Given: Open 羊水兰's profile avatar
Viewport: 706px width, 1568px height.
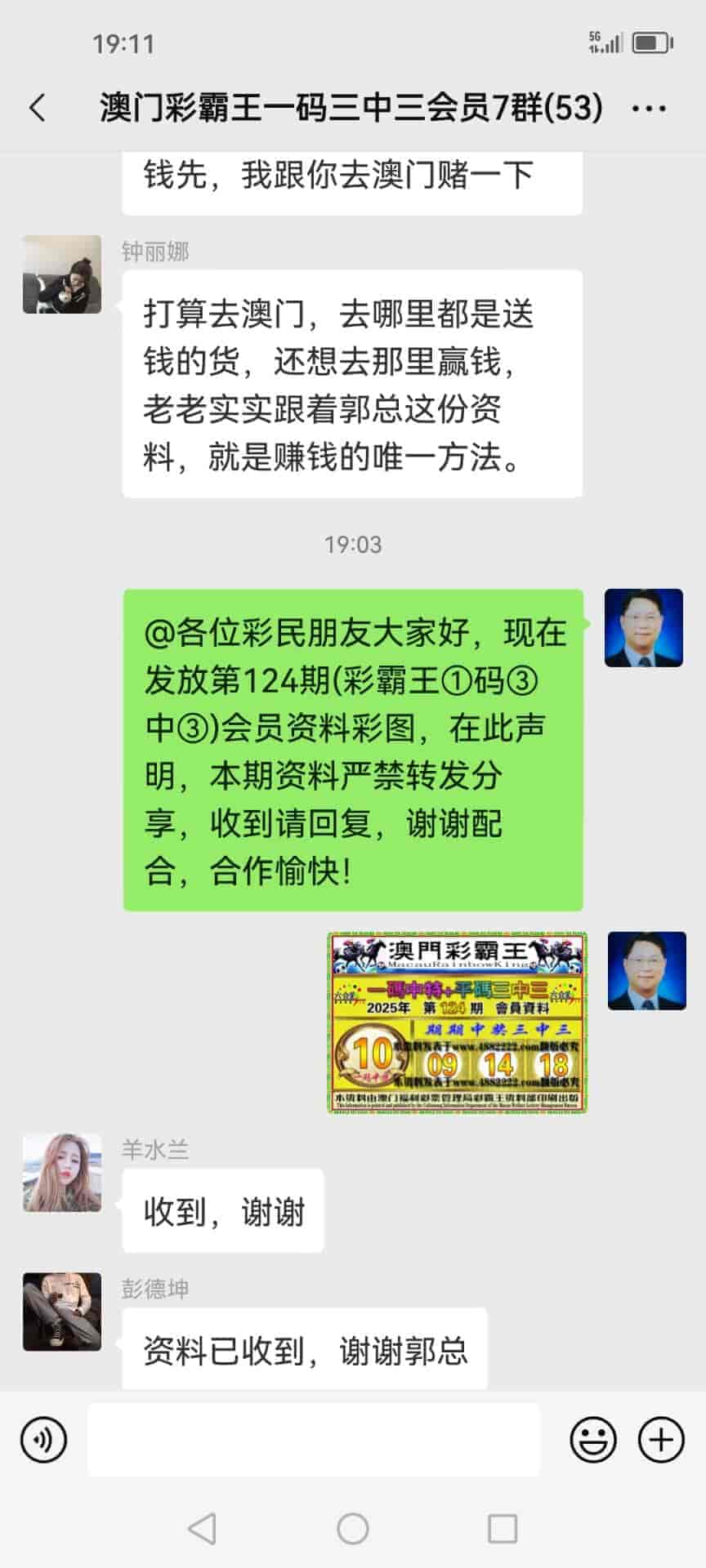Looking at the screenshot, I should point(62,1173).
